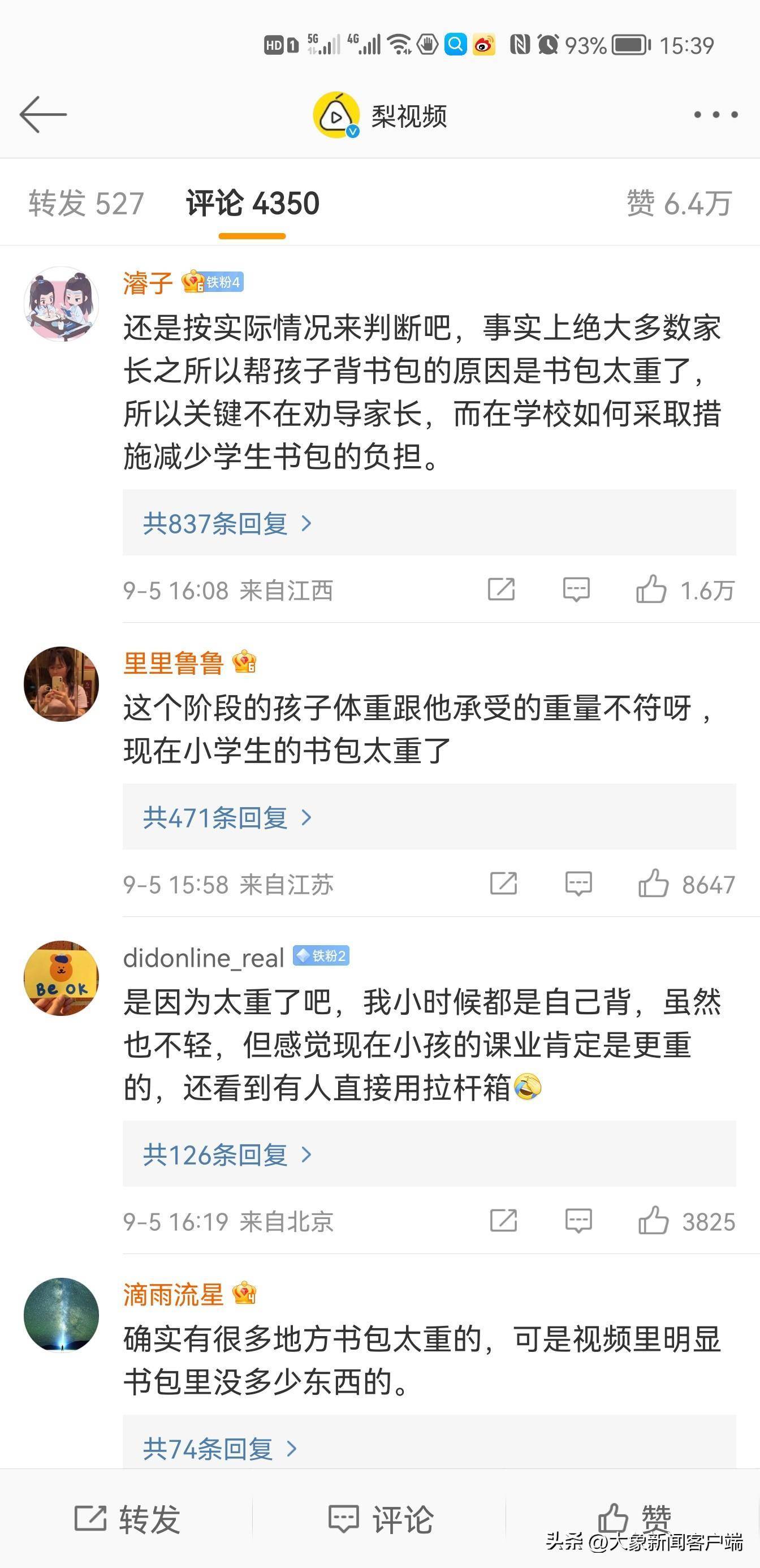Switch to the 转发 527 tab
Viewport: 760px width, 1568px height.
point(86,203)
